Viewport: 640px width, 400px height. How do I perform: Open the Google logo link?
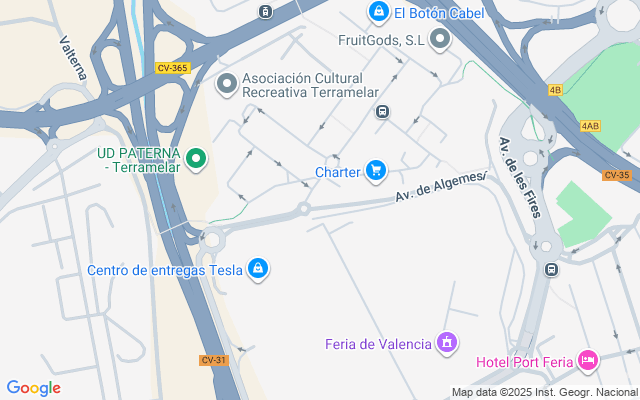tap(34, 388)
